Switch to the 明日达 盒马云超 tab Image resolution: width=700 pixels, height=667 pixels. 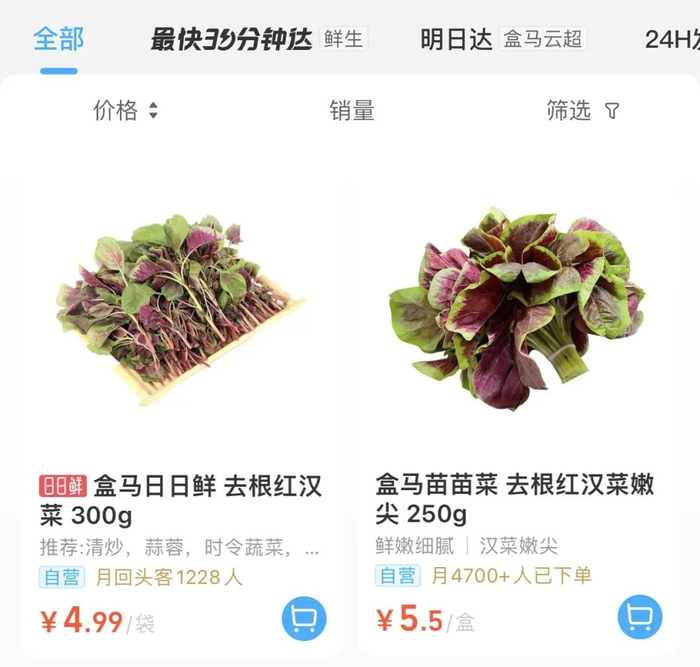(x=502, y=39)
